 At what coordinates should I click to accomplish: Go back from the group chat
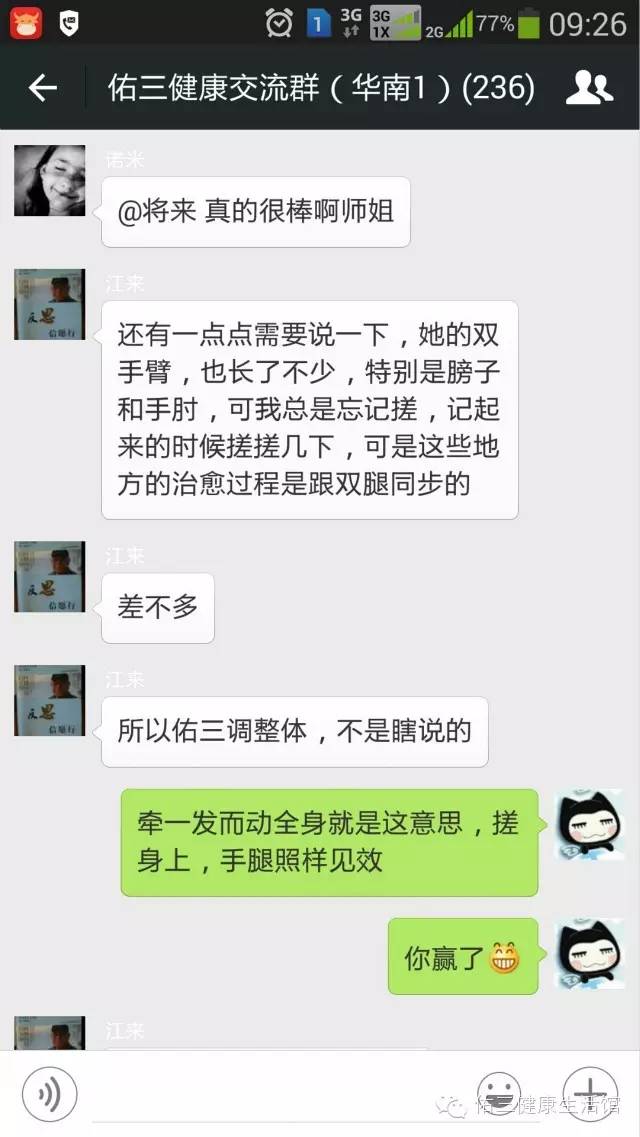[x=42, y=88]
